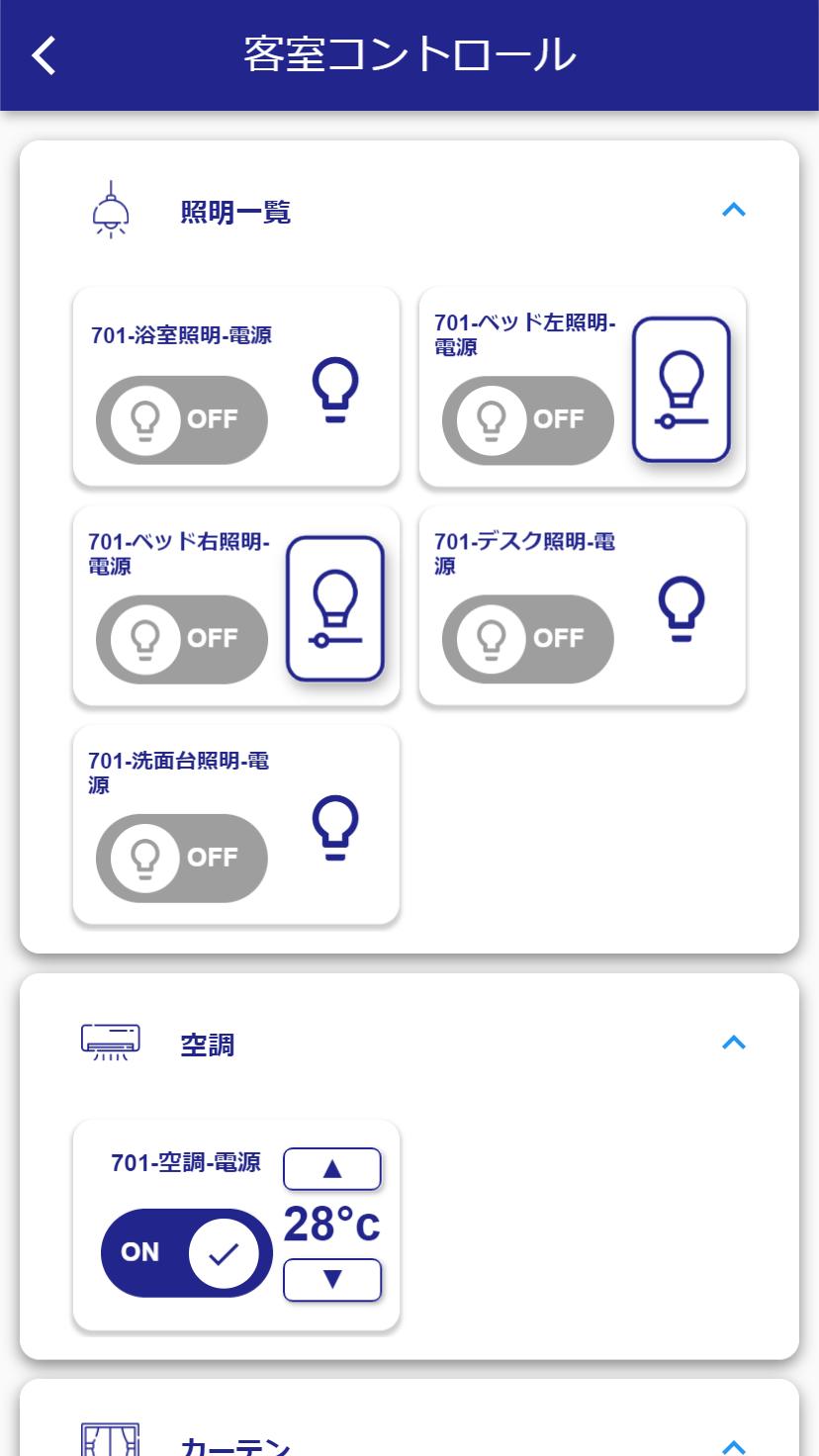Viewport: 819px width, 1456px height.
Task: Turn off the 701-空調-電源 switch
Action: (187, 1252)
